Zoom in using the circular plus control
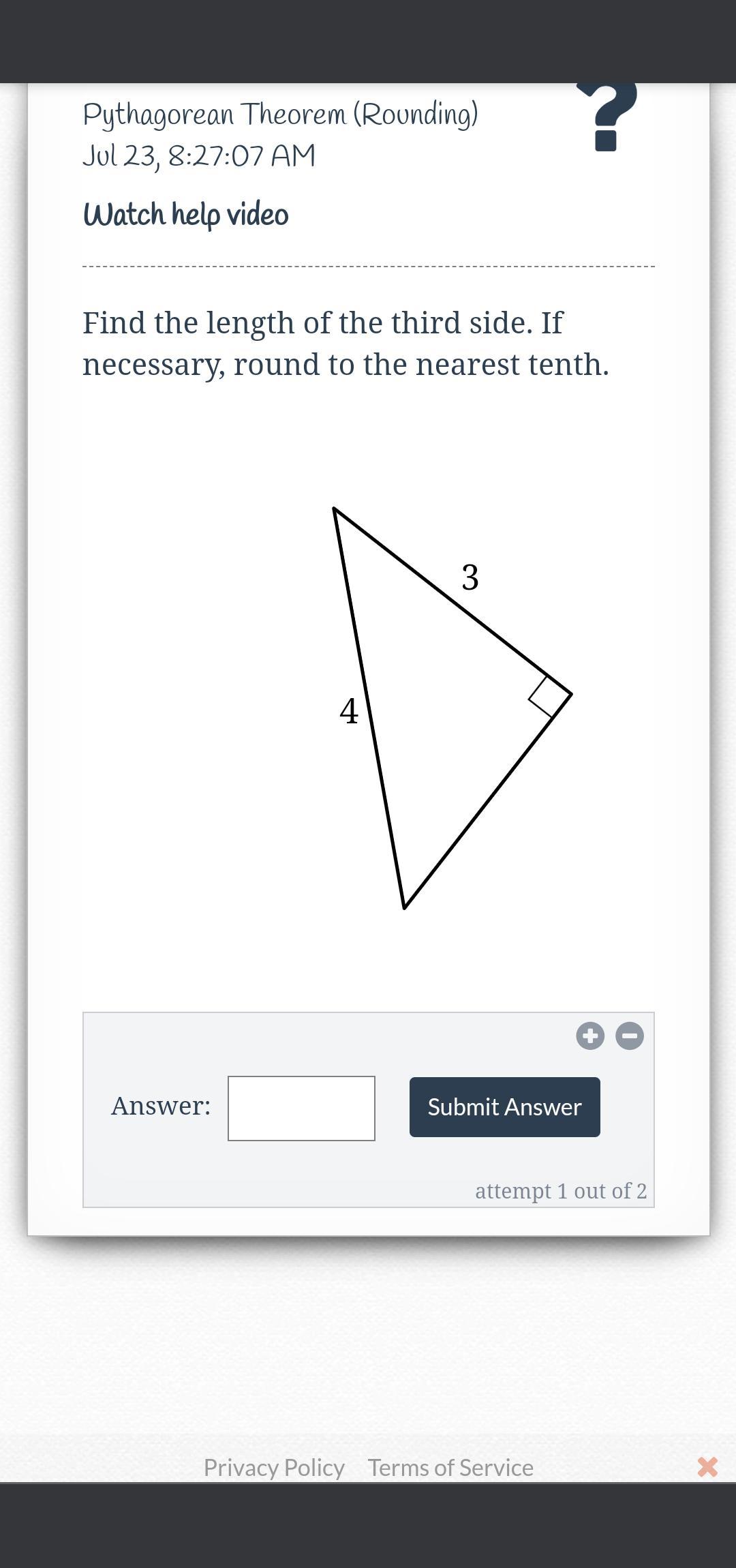 [590, 1036]
